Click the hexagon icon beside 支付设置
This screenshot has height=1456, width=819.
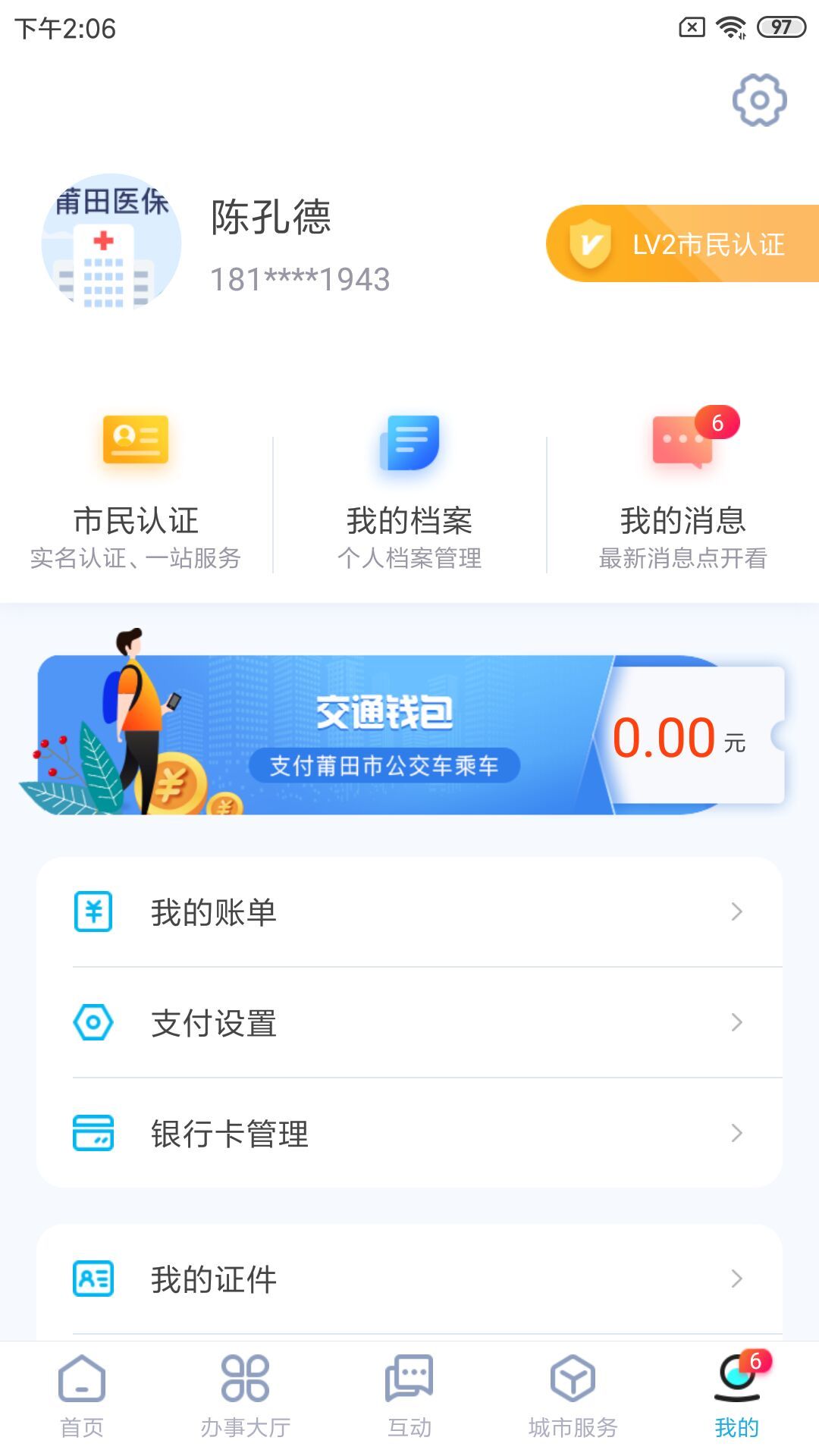(x=93, y=1023)
